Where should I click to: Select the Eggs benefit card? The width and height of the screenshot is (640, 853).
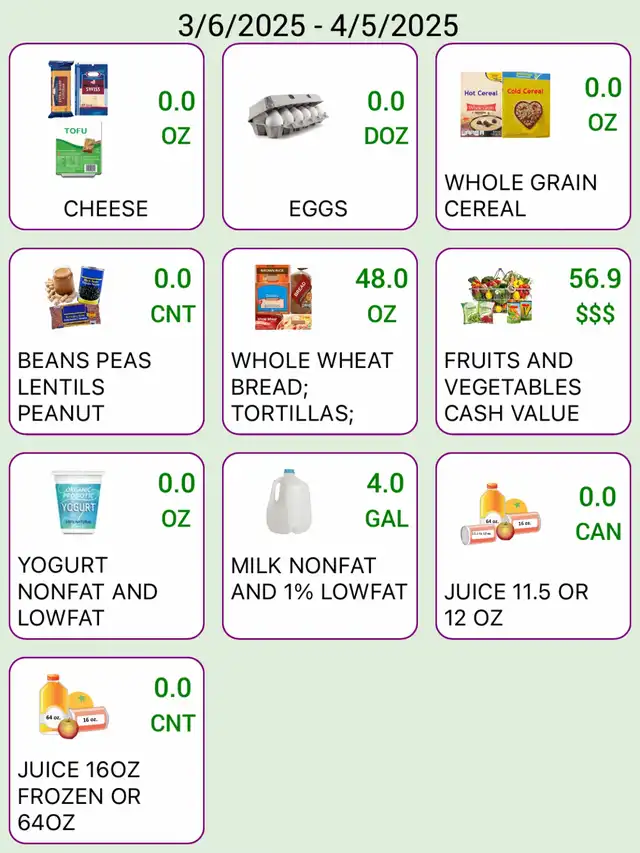(x=319, y=136)
